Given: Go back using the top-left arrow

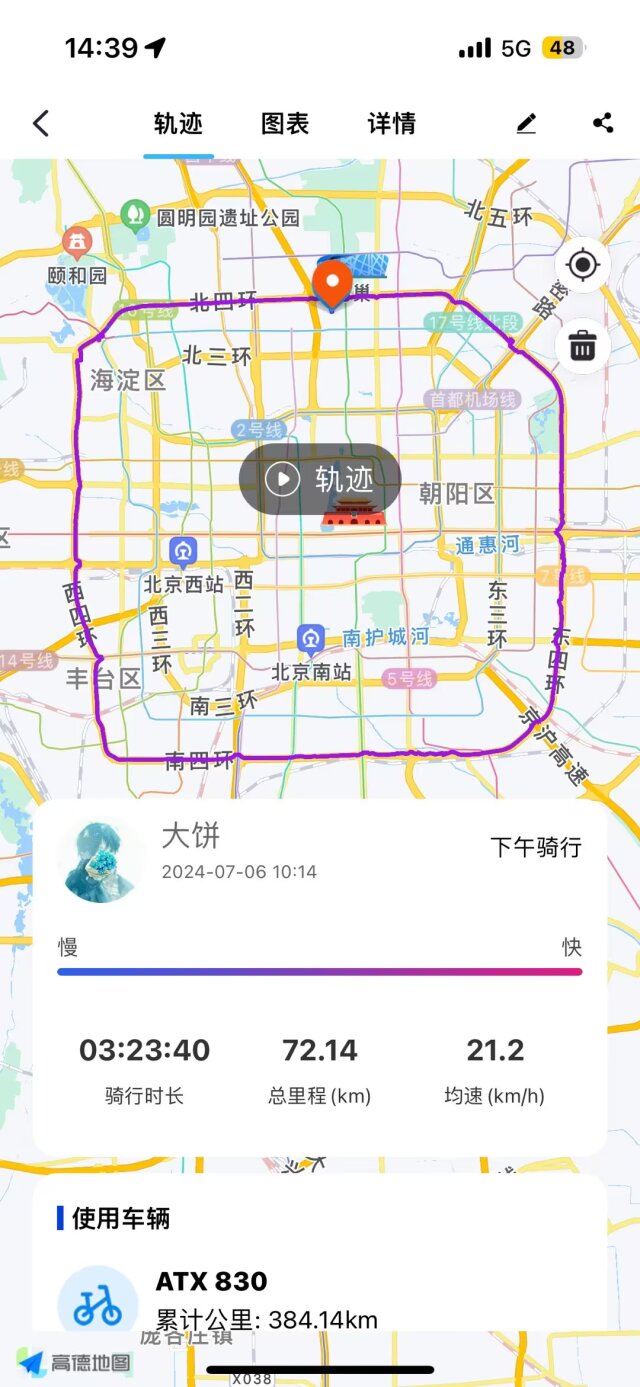Looking at the screenshot, I should click(x=40, y=123).
